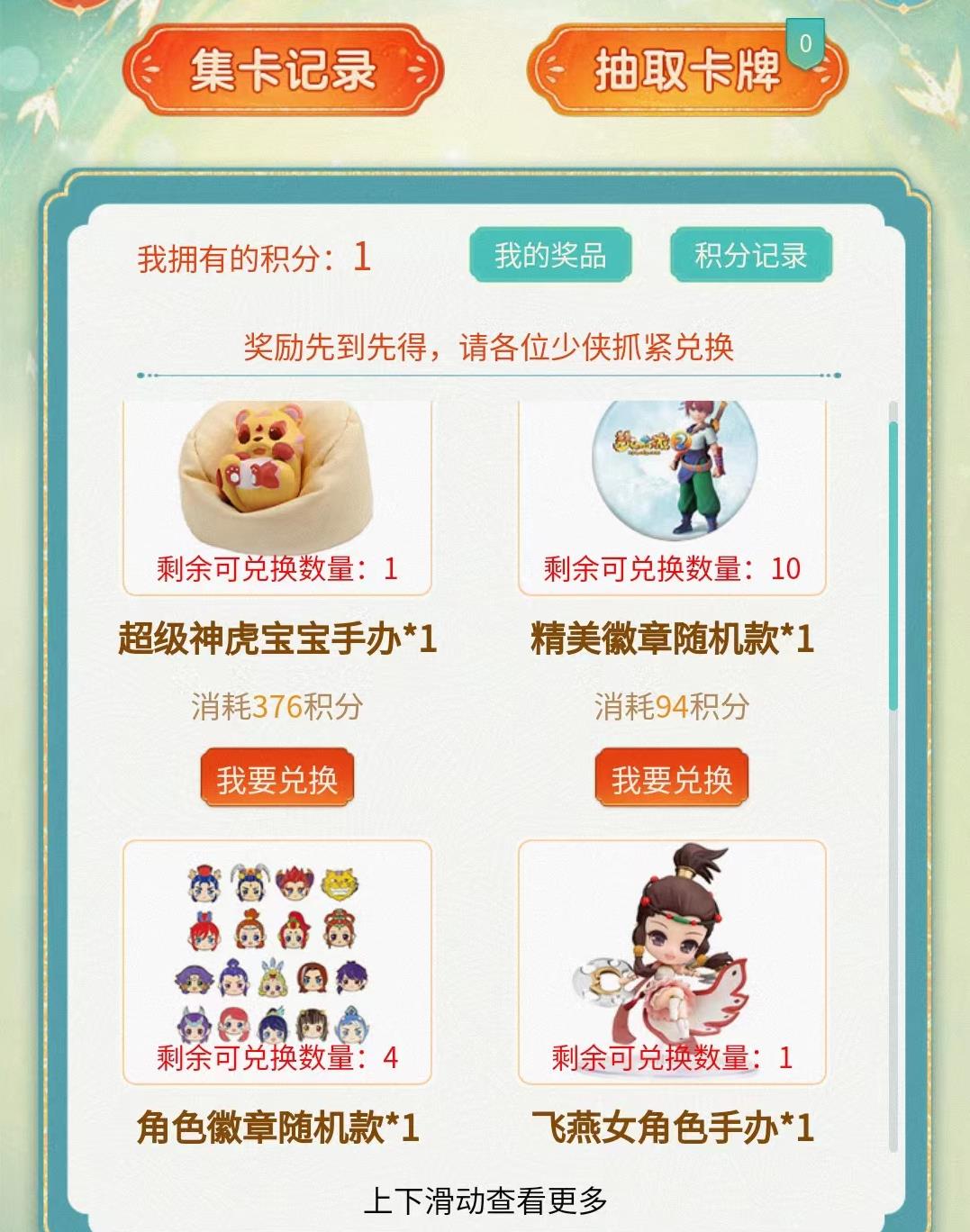View 我的奖品 my prizes
The width and height of the screenshot is (970, 1232).
549,256
